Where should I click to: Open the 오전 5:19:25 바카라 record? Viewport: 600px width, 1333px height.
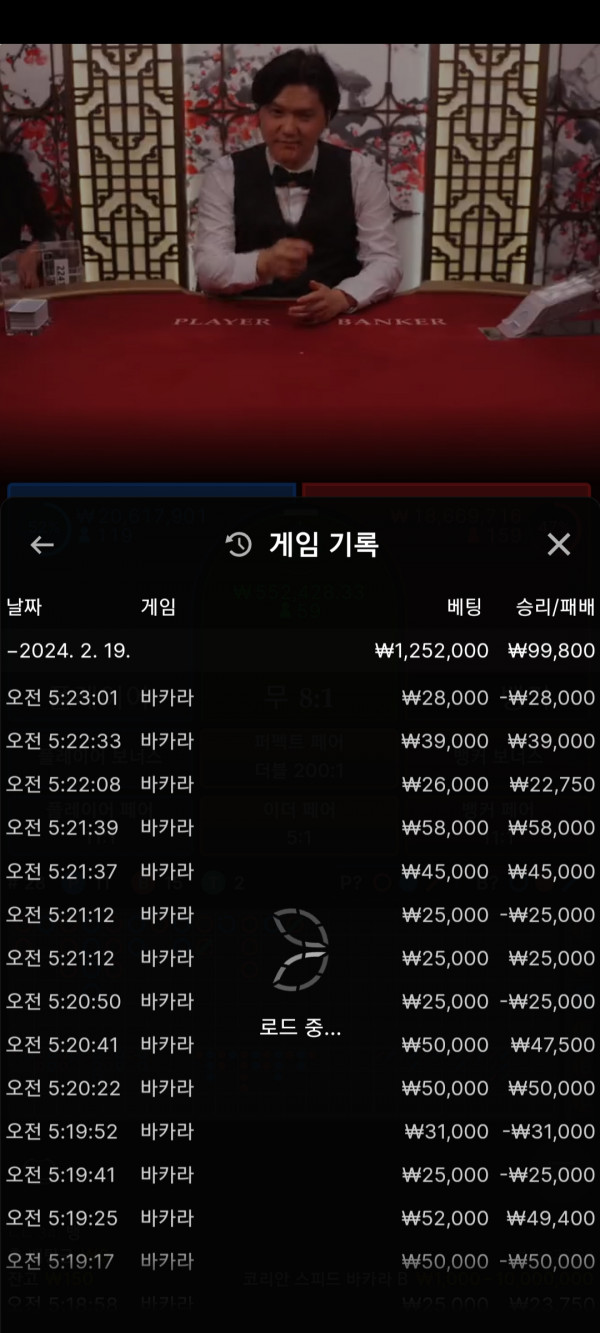pos(300,1218)
